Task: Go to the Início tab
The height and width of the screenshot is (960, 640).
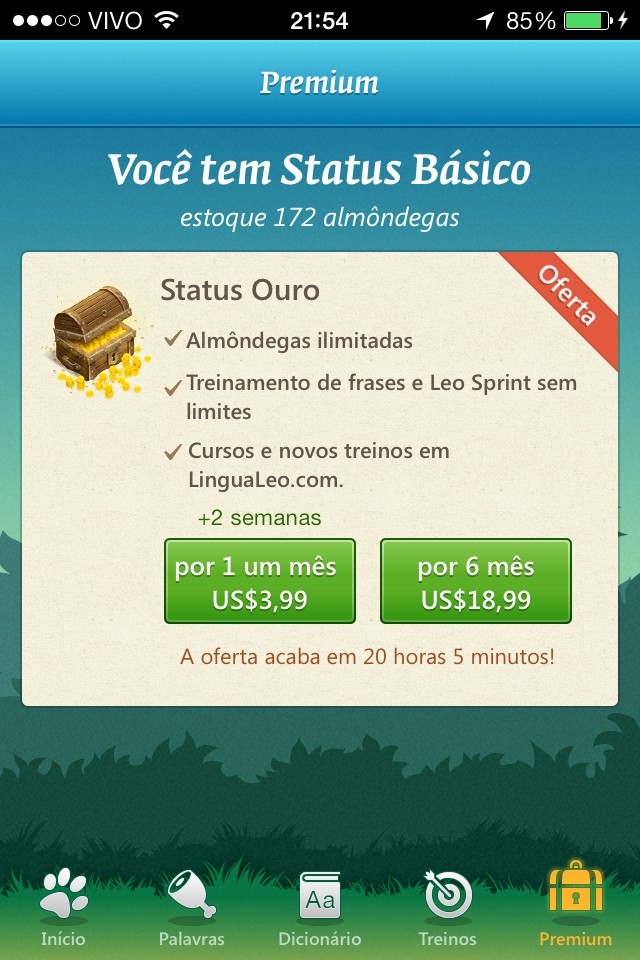Action: click(63, 907)
